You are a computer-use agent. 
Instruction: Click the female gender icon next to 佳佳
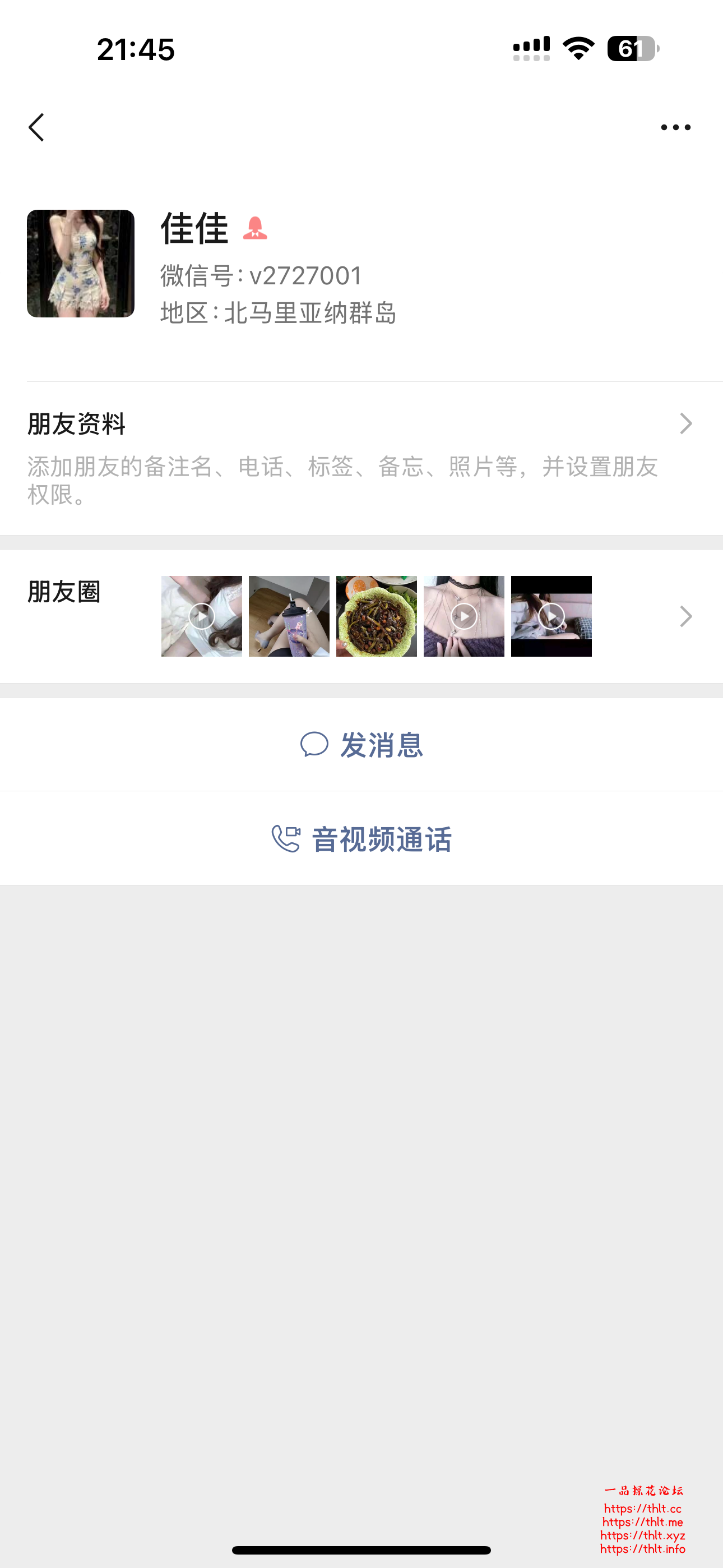(x=256, y=229)
